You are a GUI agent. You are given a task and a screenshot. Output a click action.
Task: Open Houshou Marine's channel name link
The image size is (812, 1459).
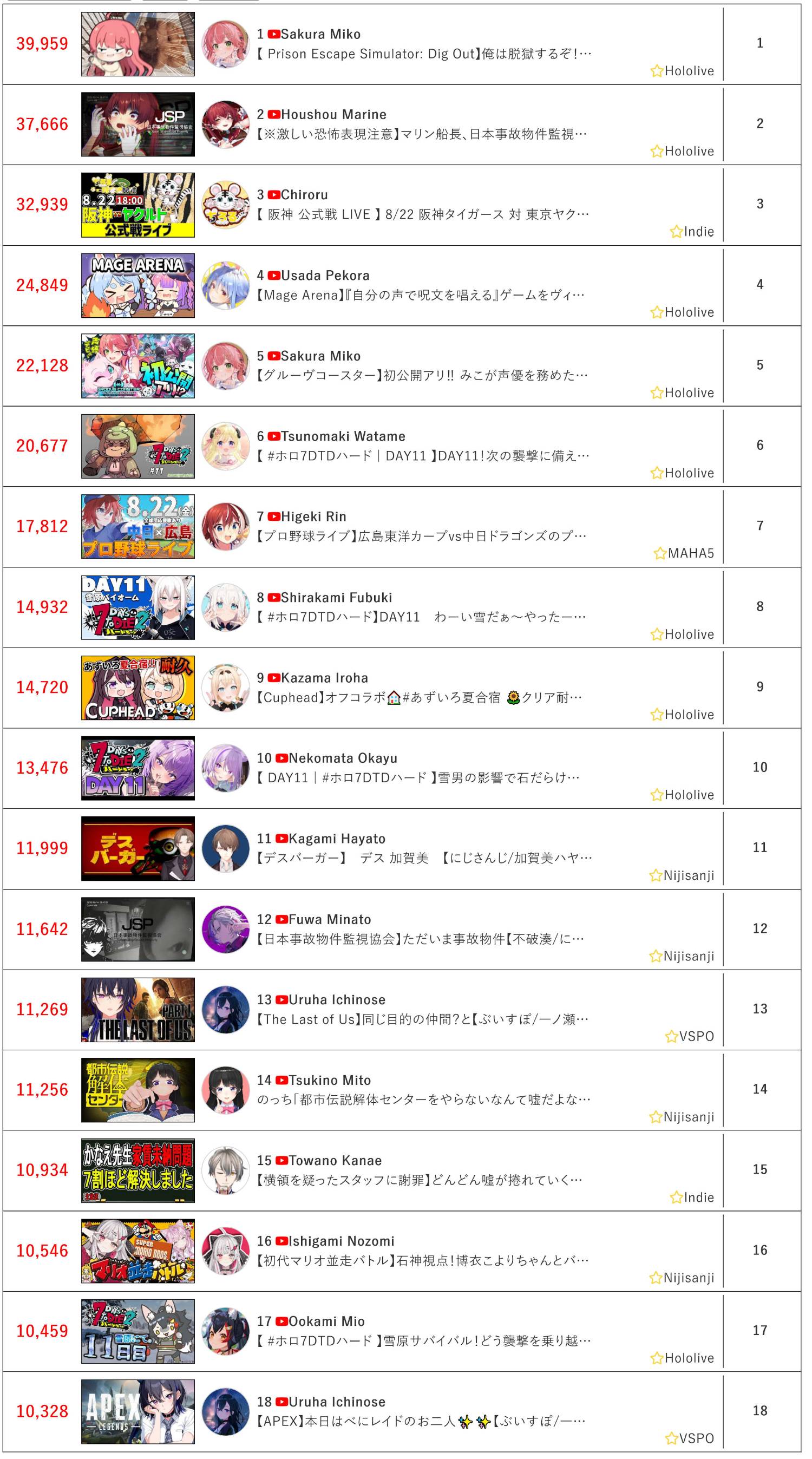click(x=333, y=114)
